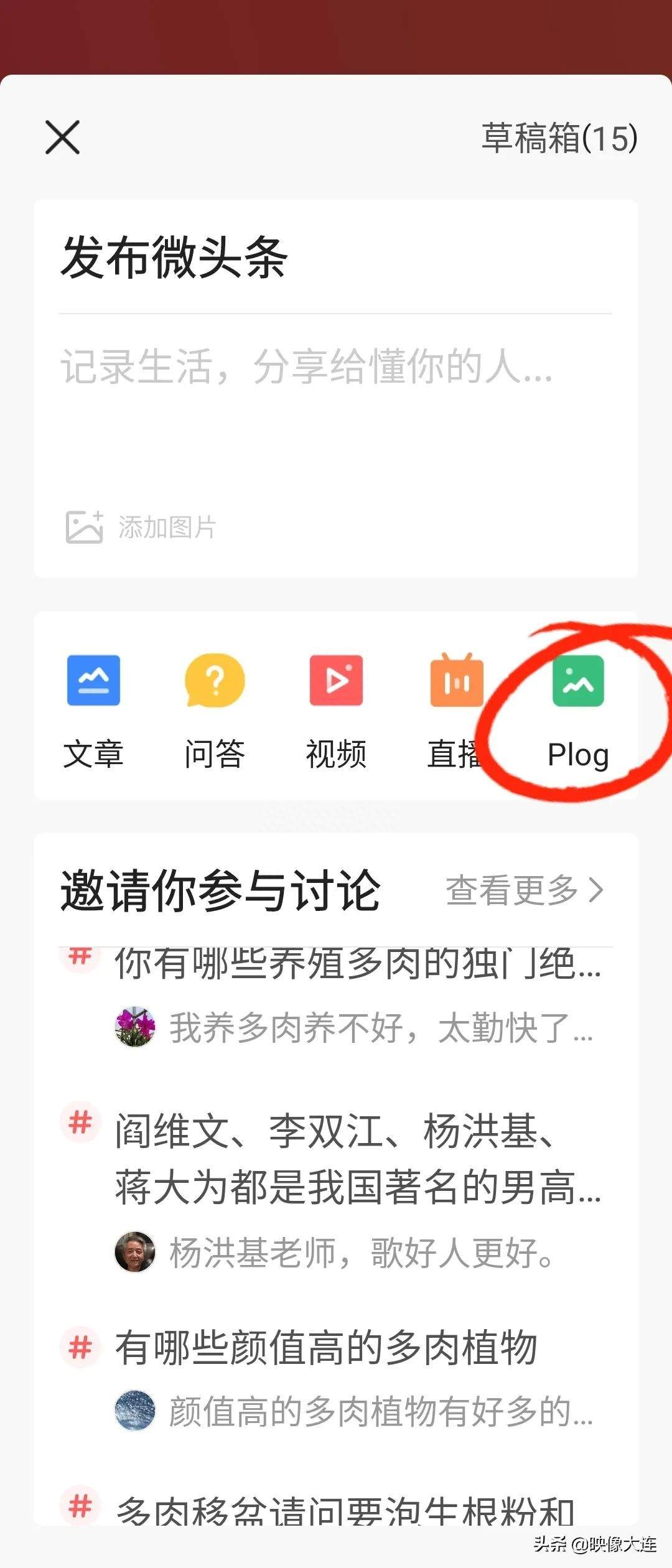View more discussions via 查看更多
This screenshot has height=1568, width=672.
(524, 890)
